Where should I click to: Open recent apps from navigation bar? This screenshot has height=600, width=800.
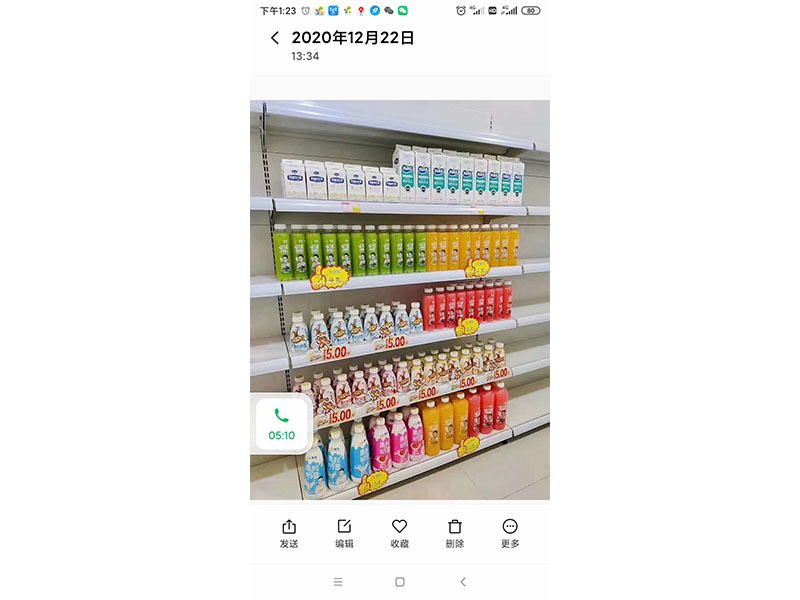(x=338, y=582)
